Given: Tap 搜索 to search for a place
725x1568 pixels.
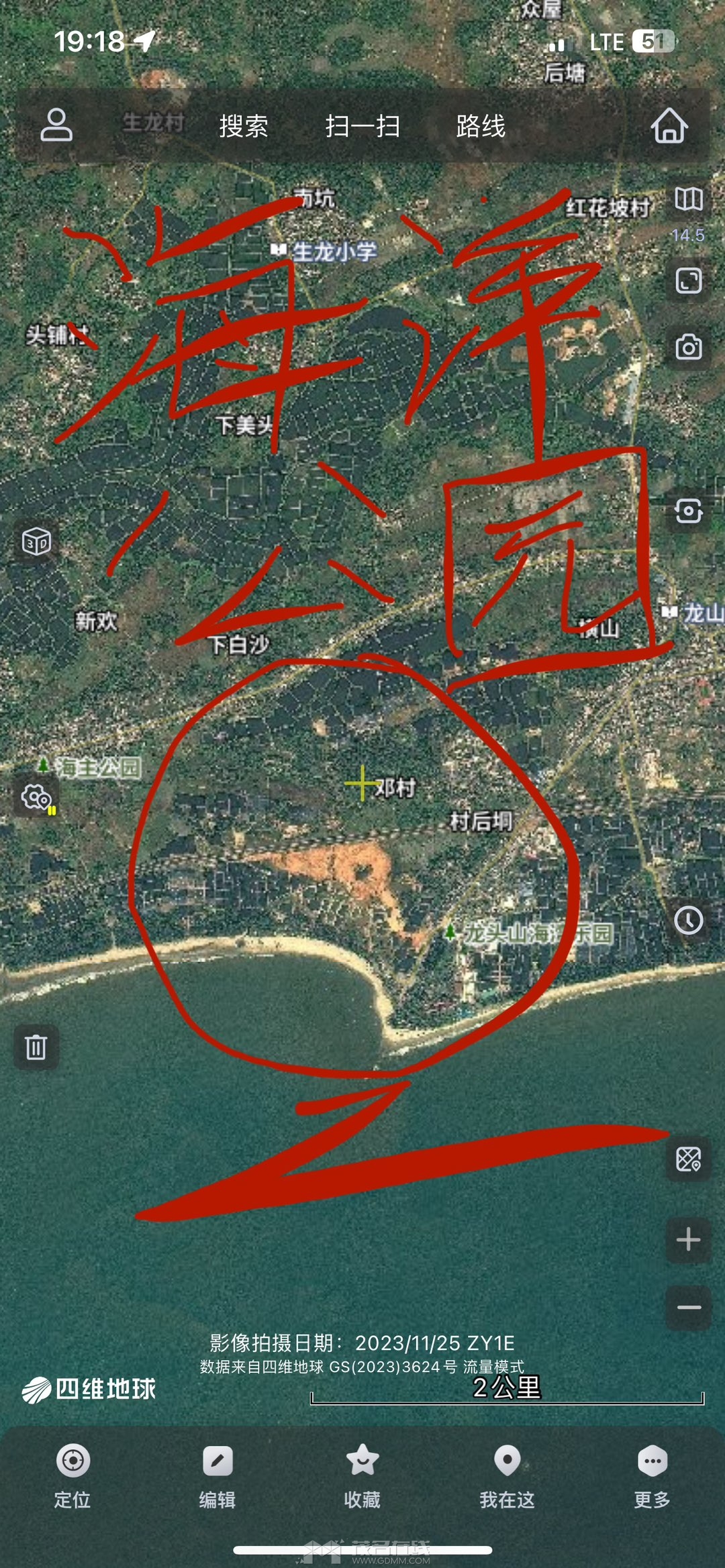Looking at the screenshot, I should [243, 126].
